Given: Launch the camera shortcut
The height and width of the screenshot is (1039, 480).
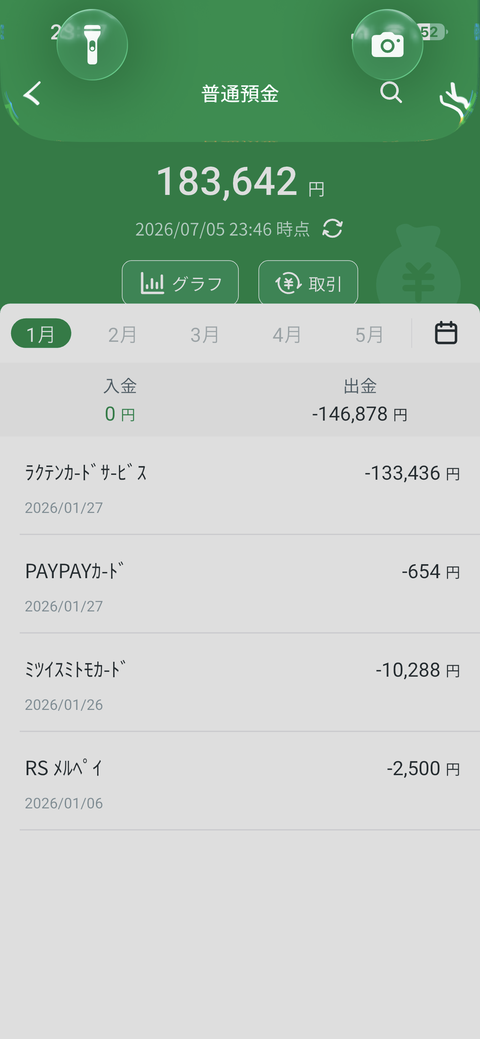Looking at the screenshot, I should [387, 45].
